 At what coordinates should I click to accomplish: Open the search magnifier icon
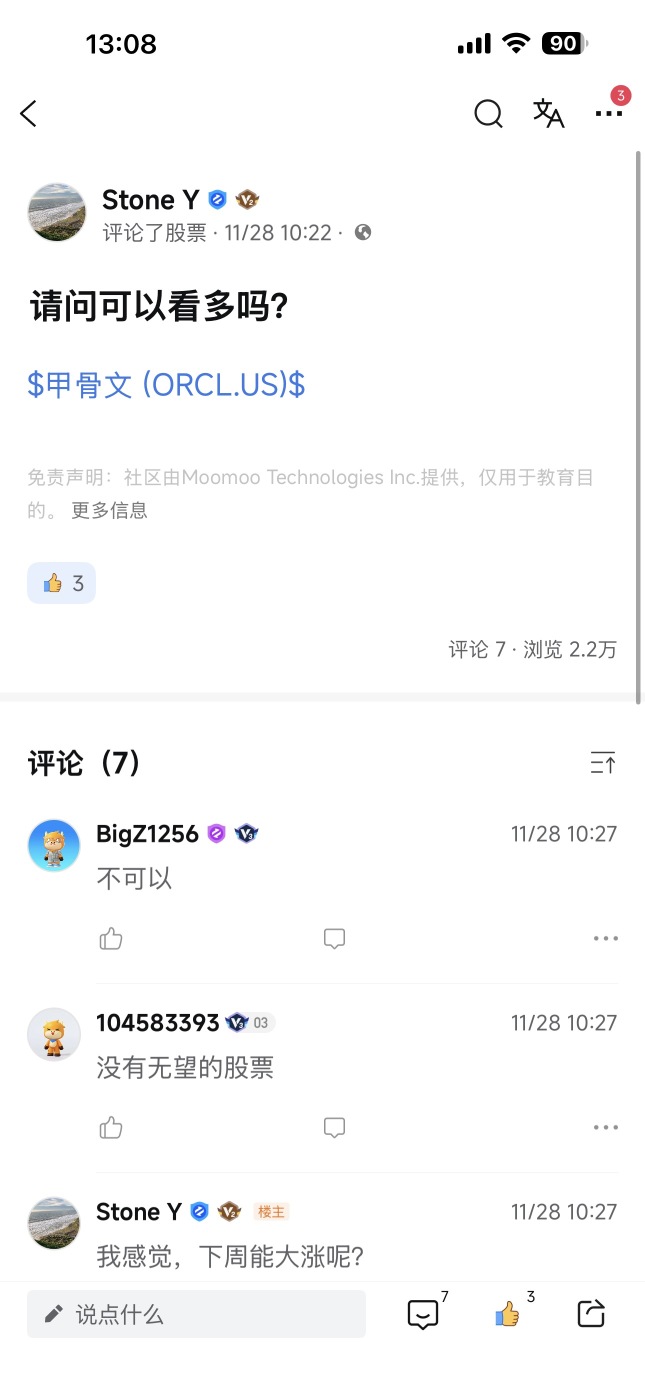(488, 114)
